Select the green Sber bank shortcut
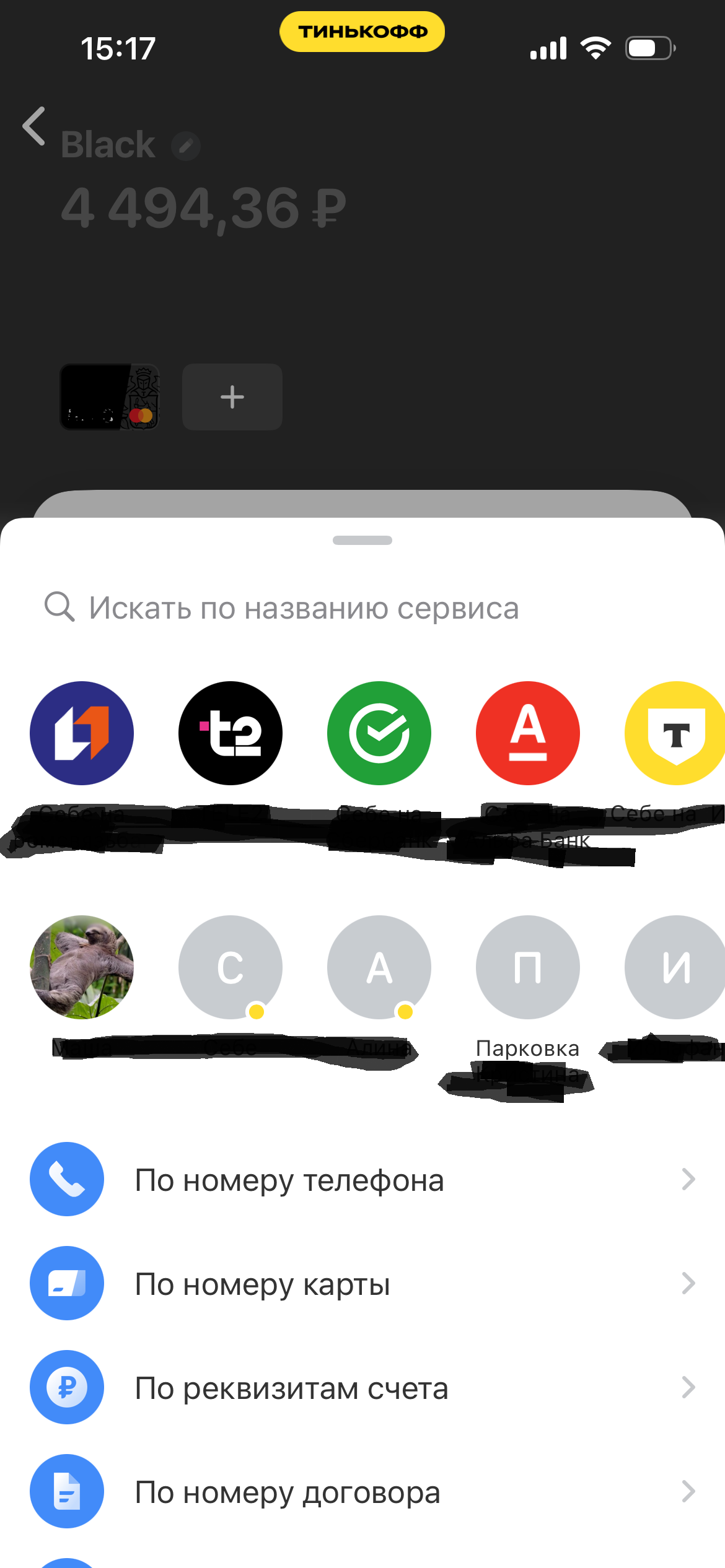The height and width of the screenshot is (1568, 725). coord(379,733)
